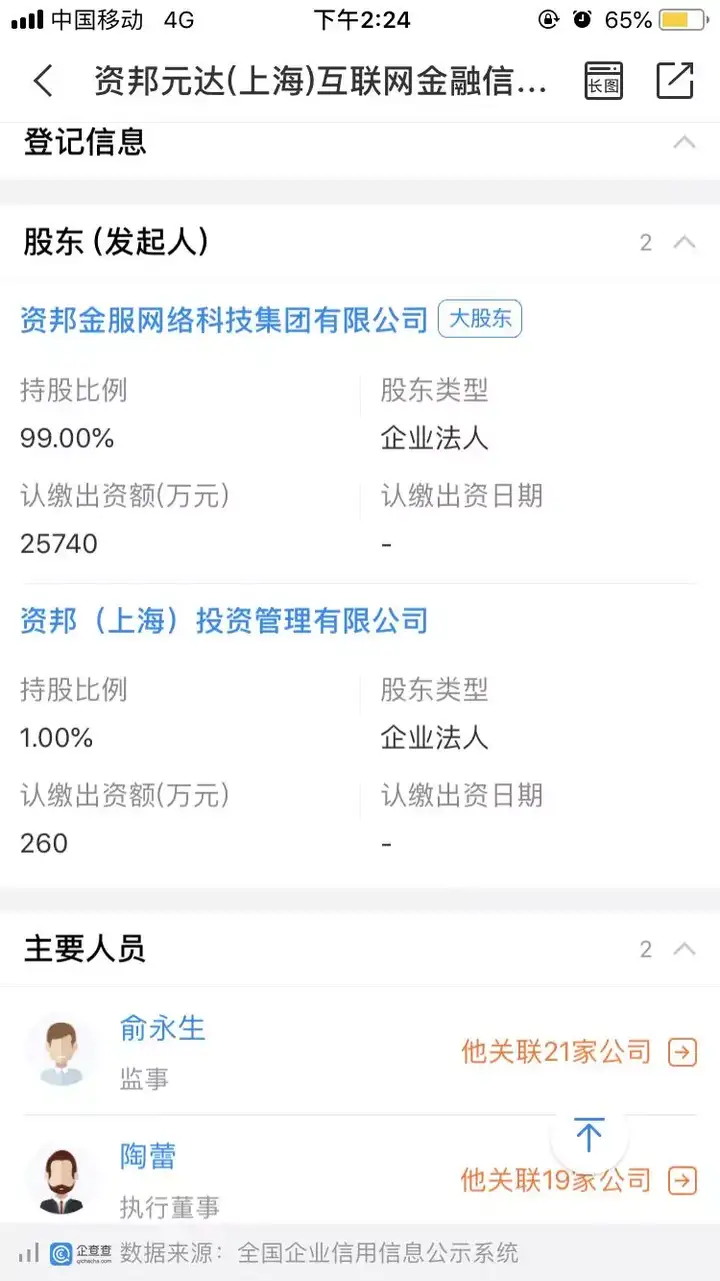Go back using the top-left arrow

(43, 81)
